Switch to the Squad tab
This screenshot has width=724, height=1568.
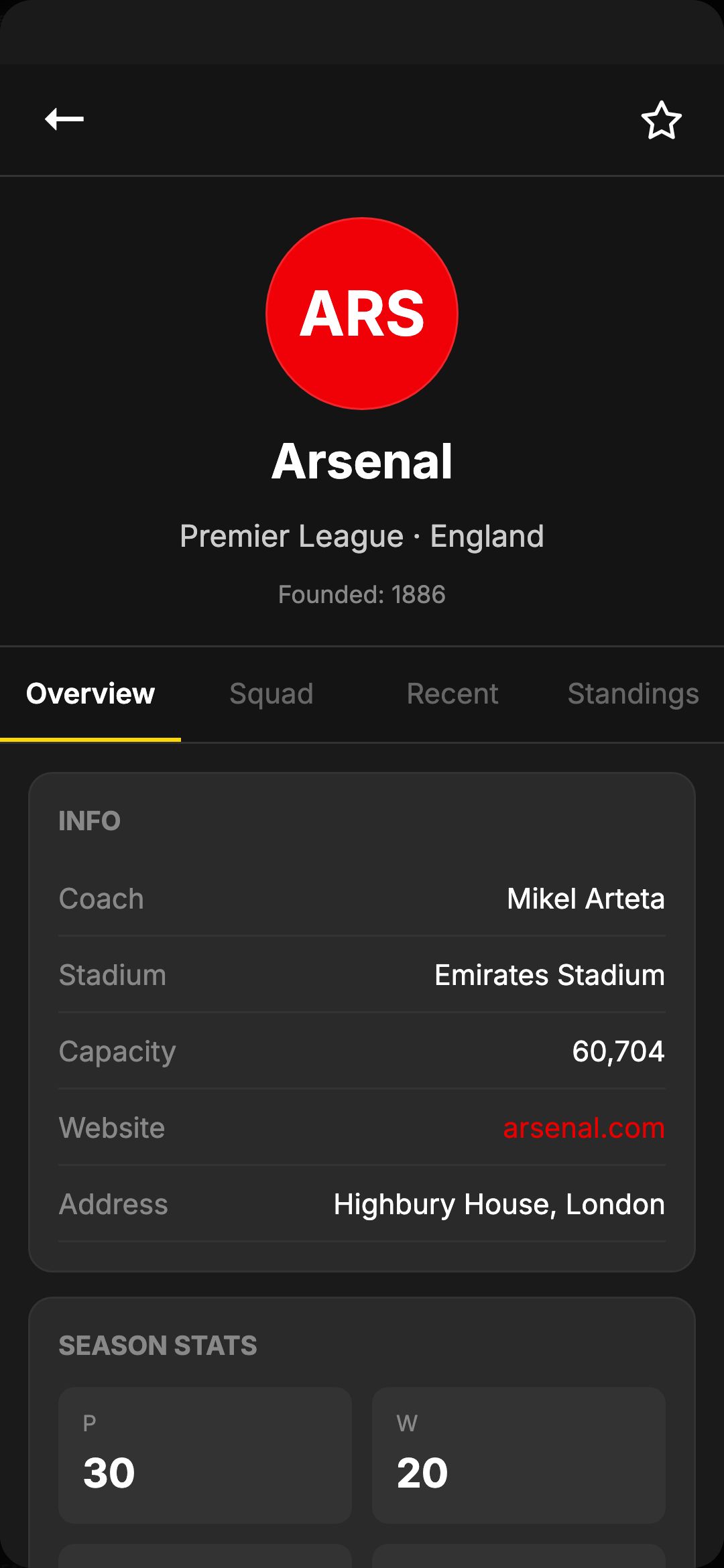pos(271,694)
